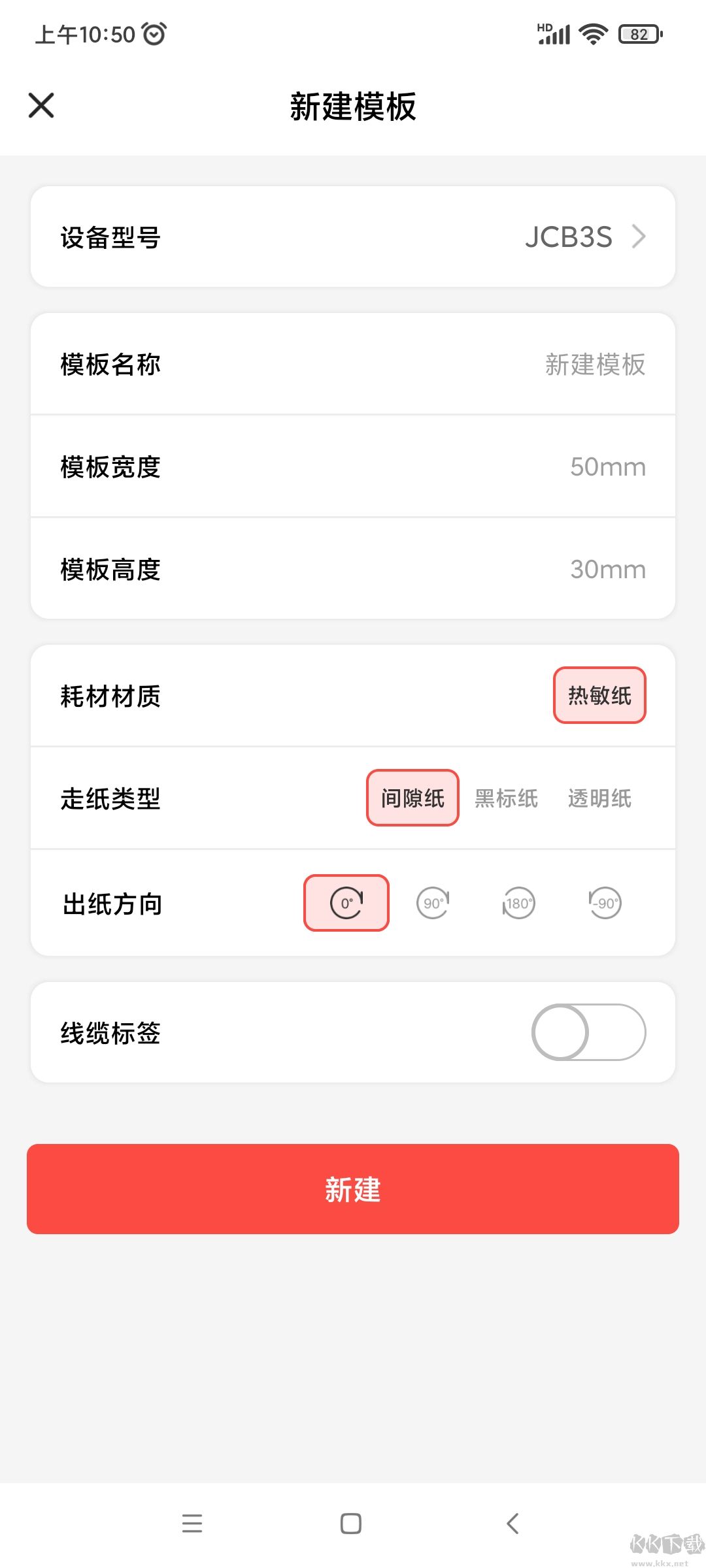Select 黑标纸 paper feed type

click(x=507, y=798)
